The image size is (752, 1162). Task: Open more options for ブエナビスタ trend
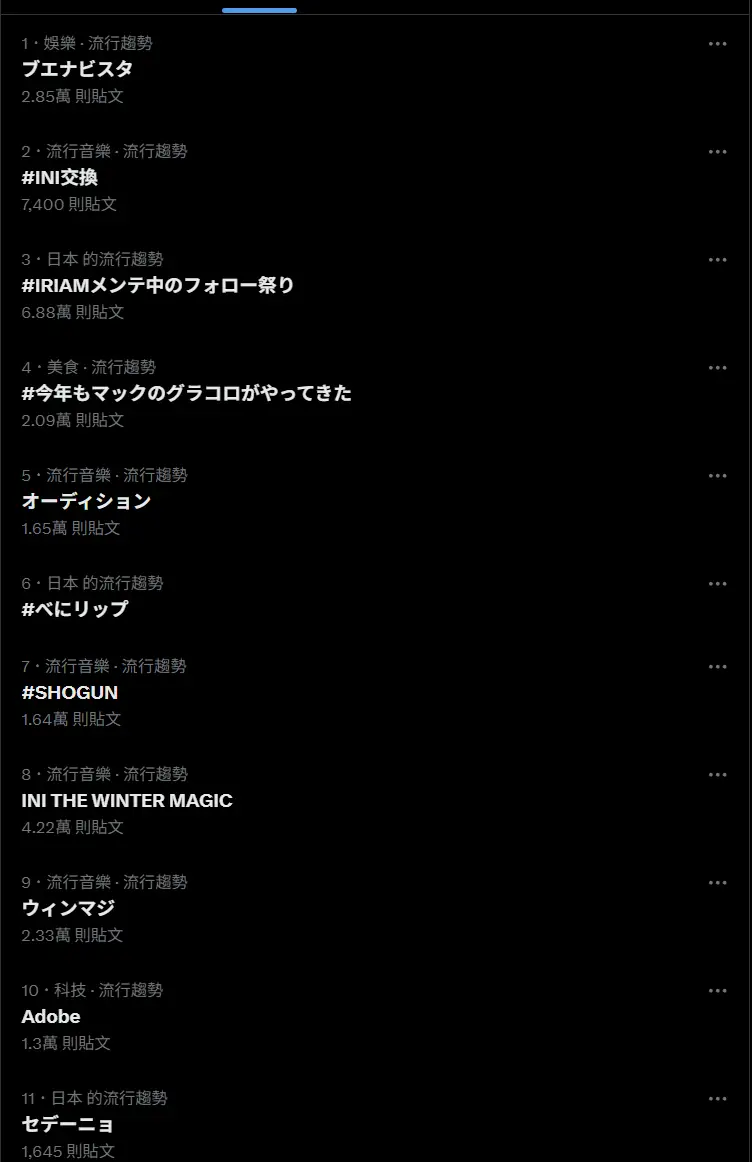coord(717,44)
